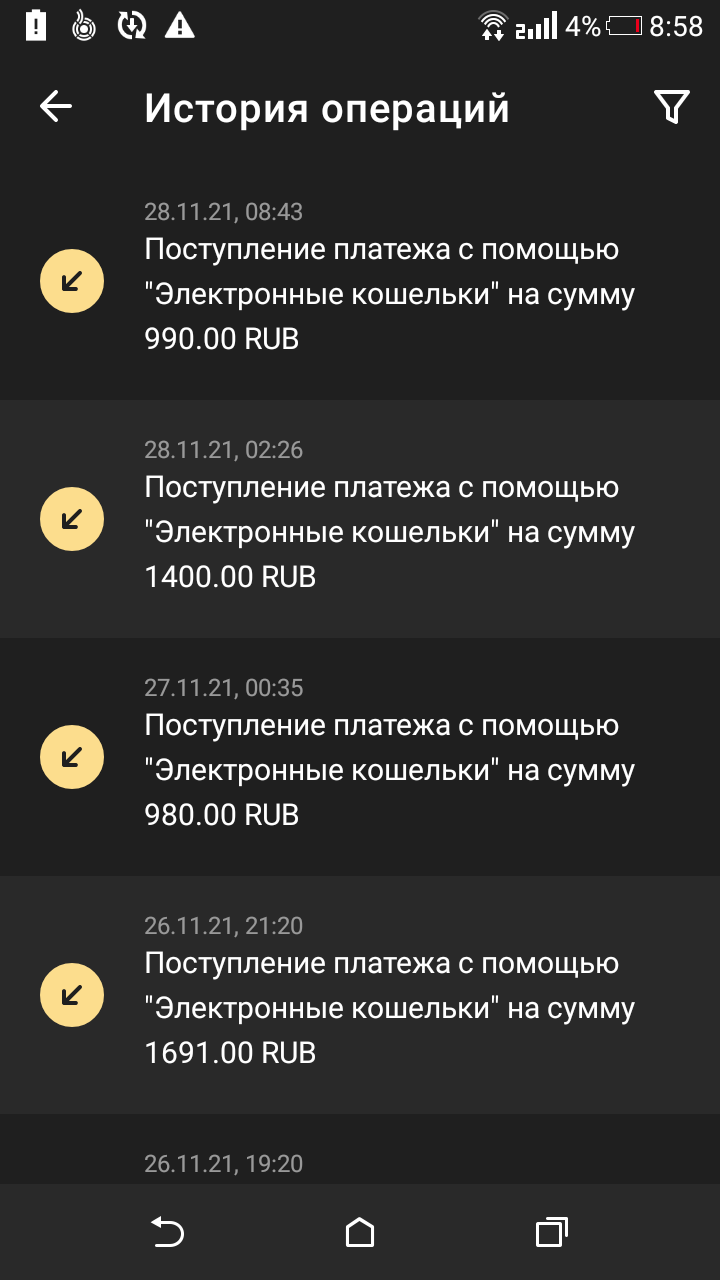Go back using the app bar arrow
The width and height of the screenshot is (720, 1280).
[x=56, y=107]
